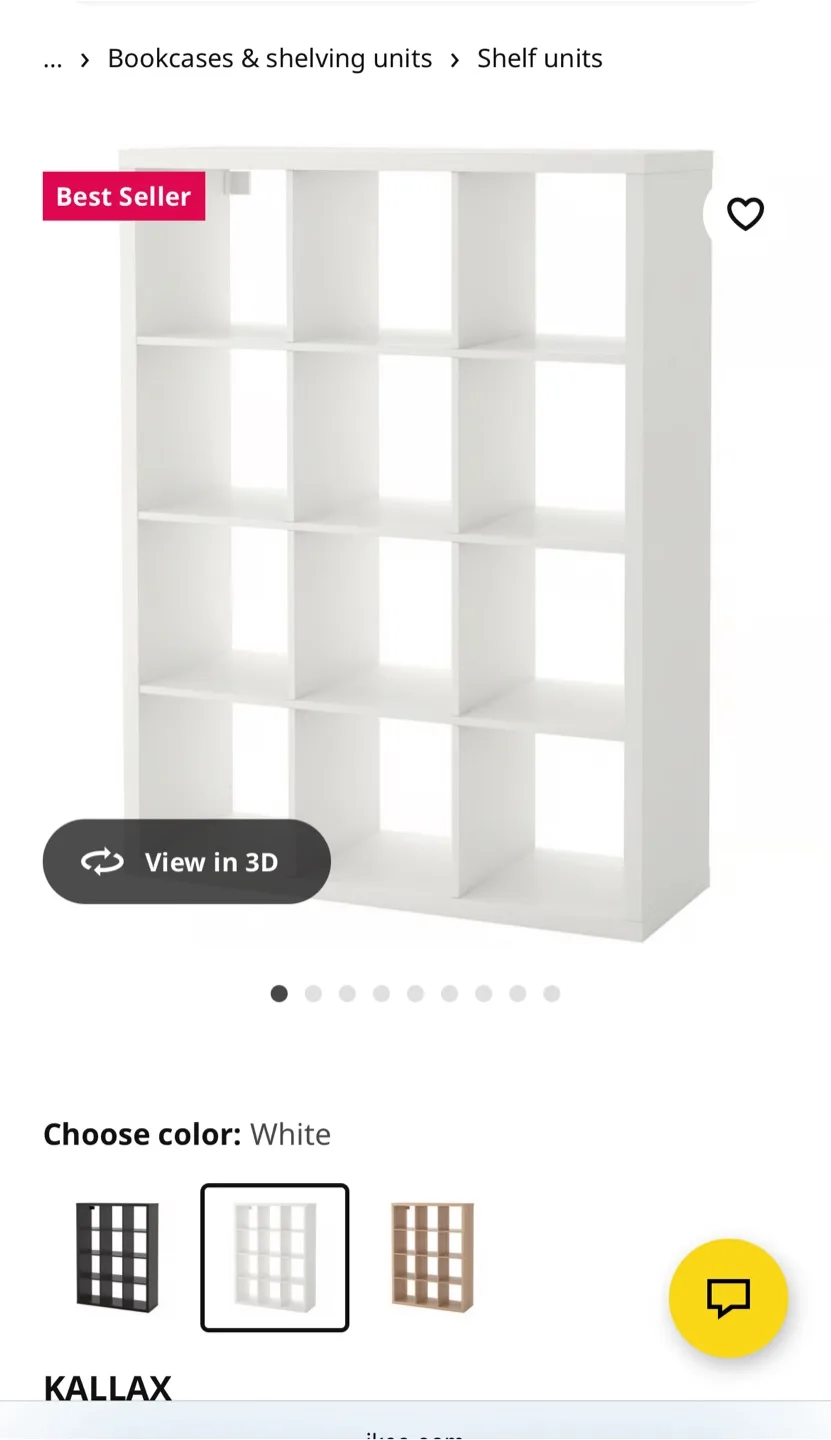Open the View in 3D button
This screenshot has width=831, height=1440.
187,861
